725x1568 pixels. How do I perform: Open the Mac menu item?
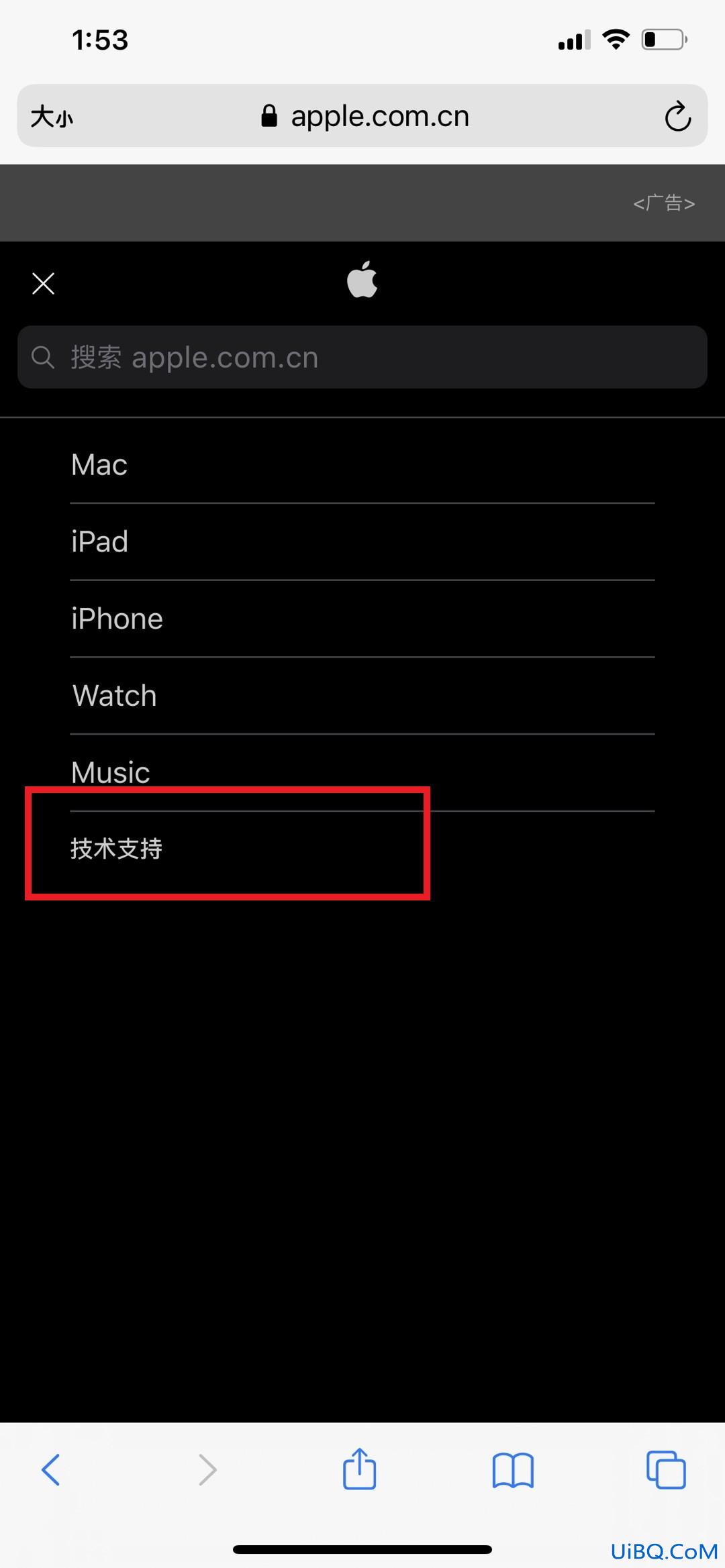click(x=99, y=465)
